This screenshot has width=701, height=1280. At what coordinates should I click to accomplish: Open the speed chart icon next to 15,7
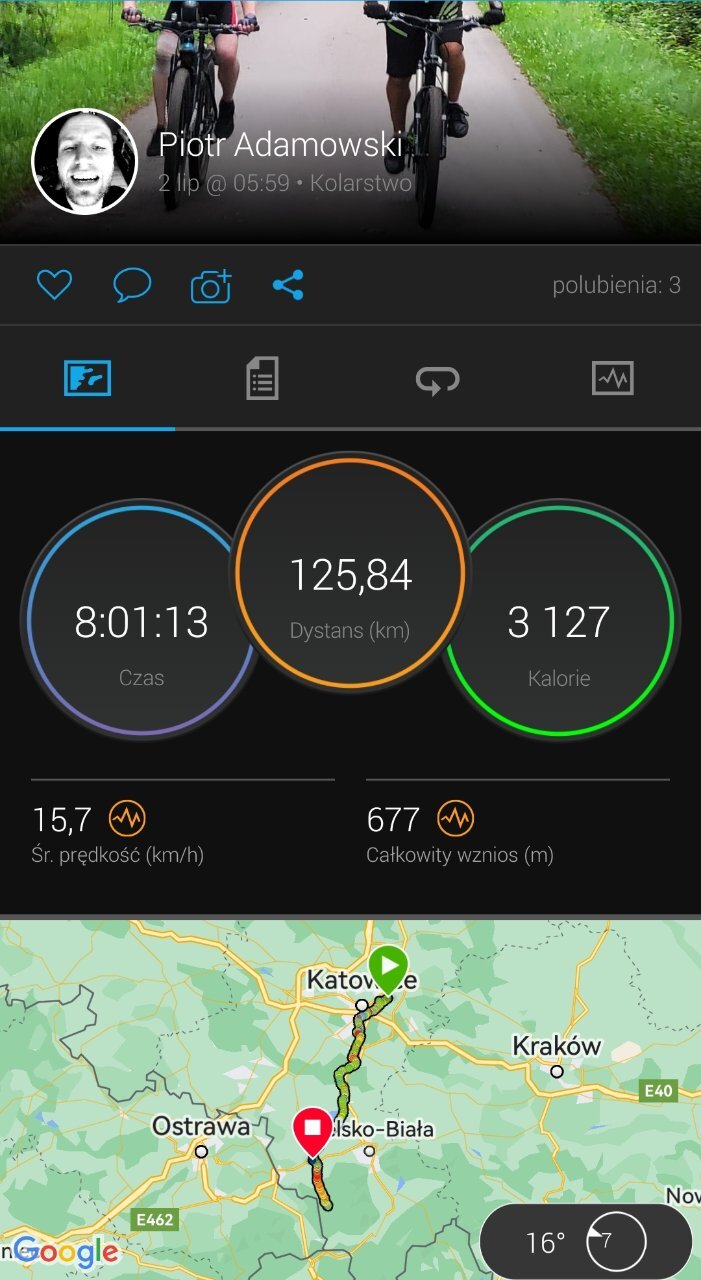[127, 820]
